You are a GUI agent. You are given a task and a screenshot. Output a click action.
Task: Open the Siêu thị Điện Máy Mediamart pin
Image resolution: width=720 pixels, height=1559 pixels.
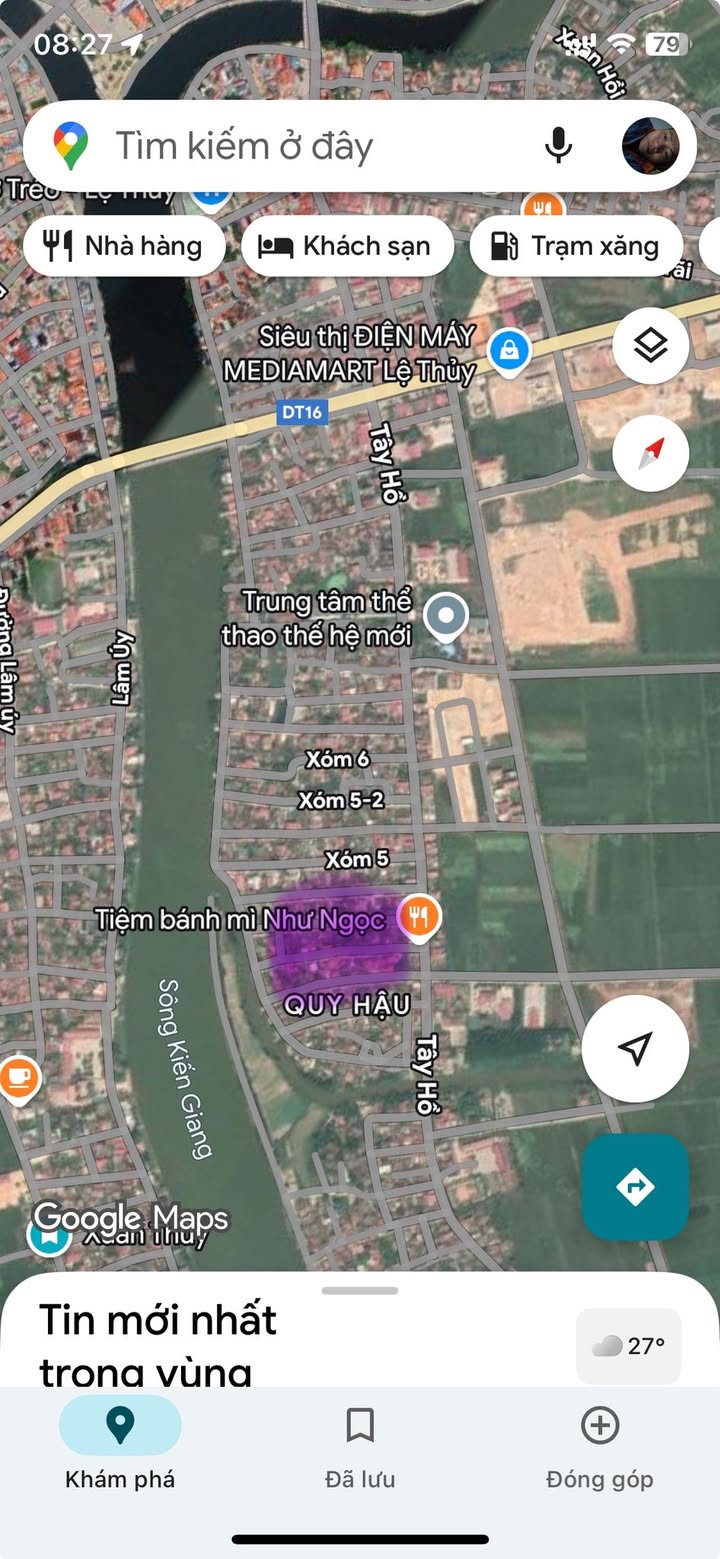click(x=509, y=350)
